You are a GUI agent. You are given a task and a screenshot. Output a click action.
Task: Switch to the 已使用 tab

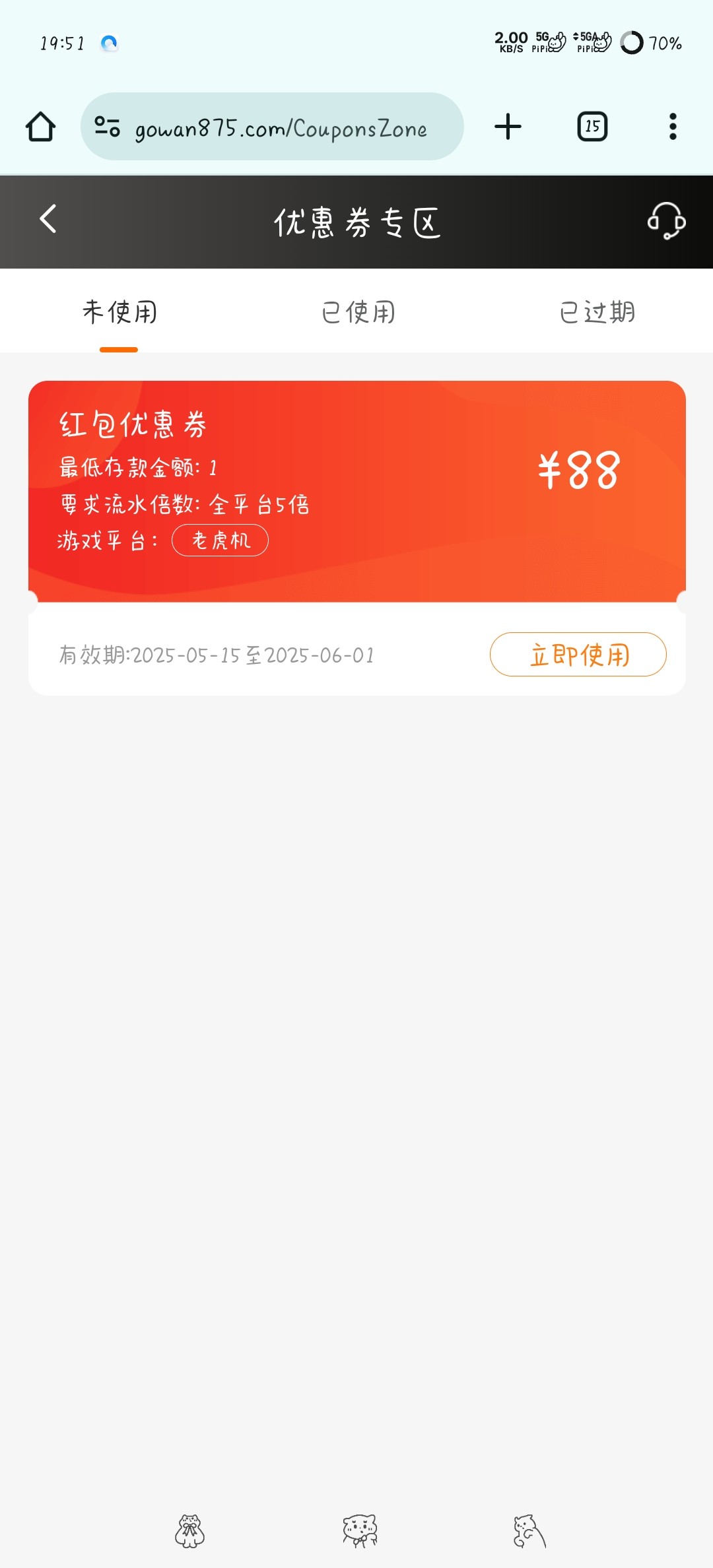tap(358, 312)
